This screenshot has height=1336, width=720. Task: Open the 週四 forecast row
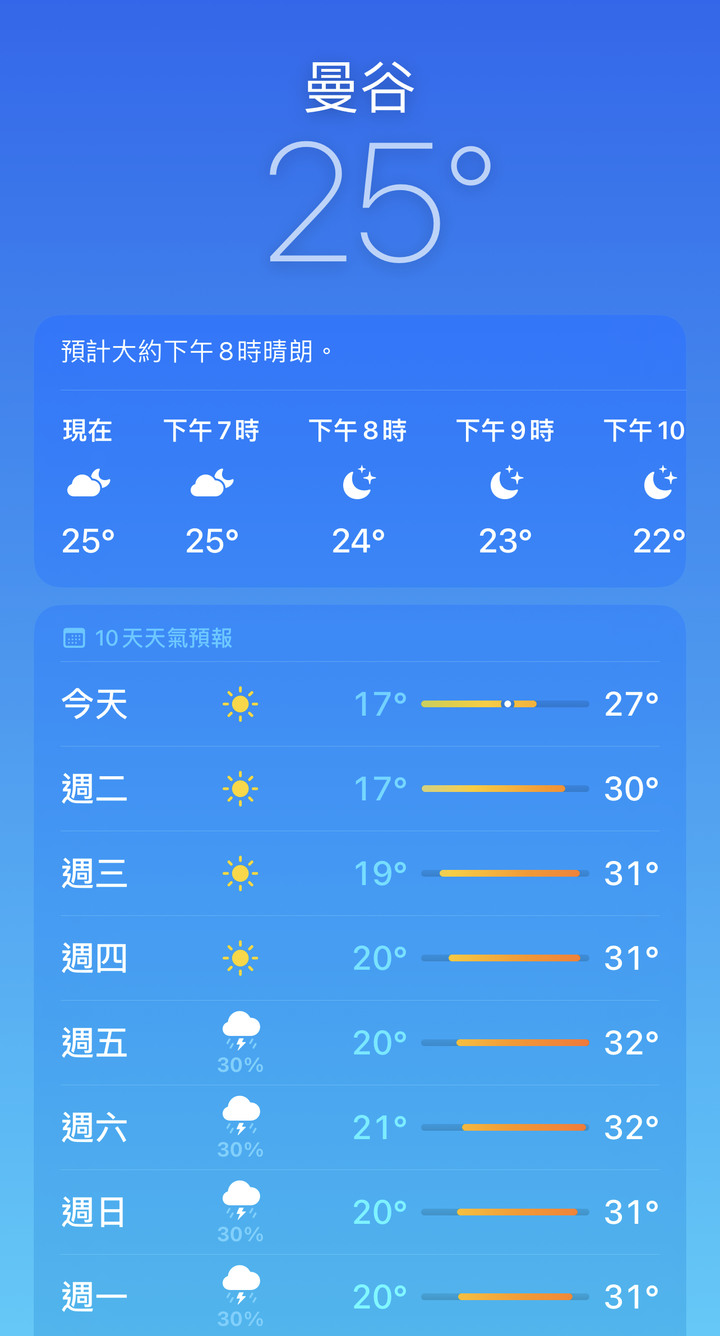point(360,958)
